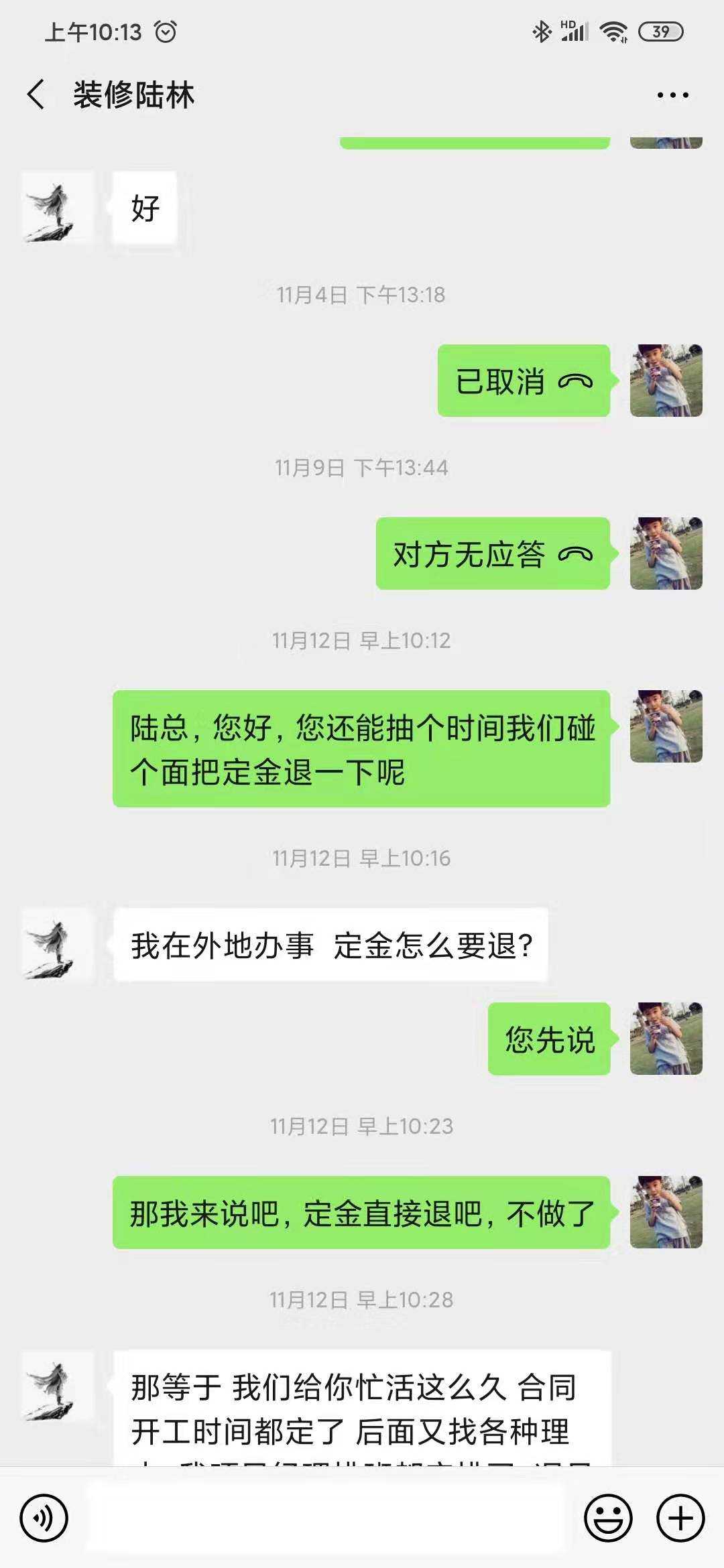Image resolution: width=724 pixels, height=1568 pixels.
Task: Open the three-dot chat menu
Action: 672,95
